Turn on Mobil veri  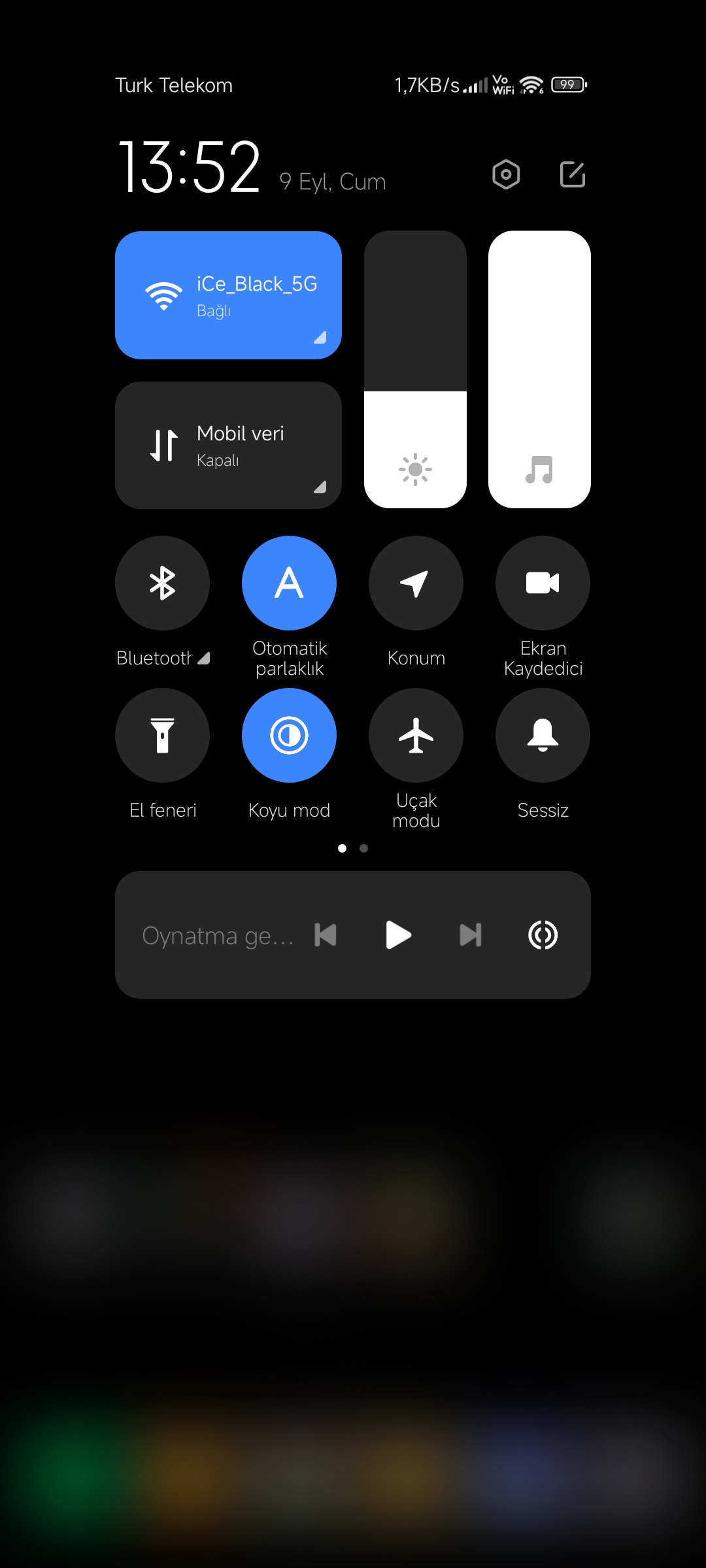(228, 445)
